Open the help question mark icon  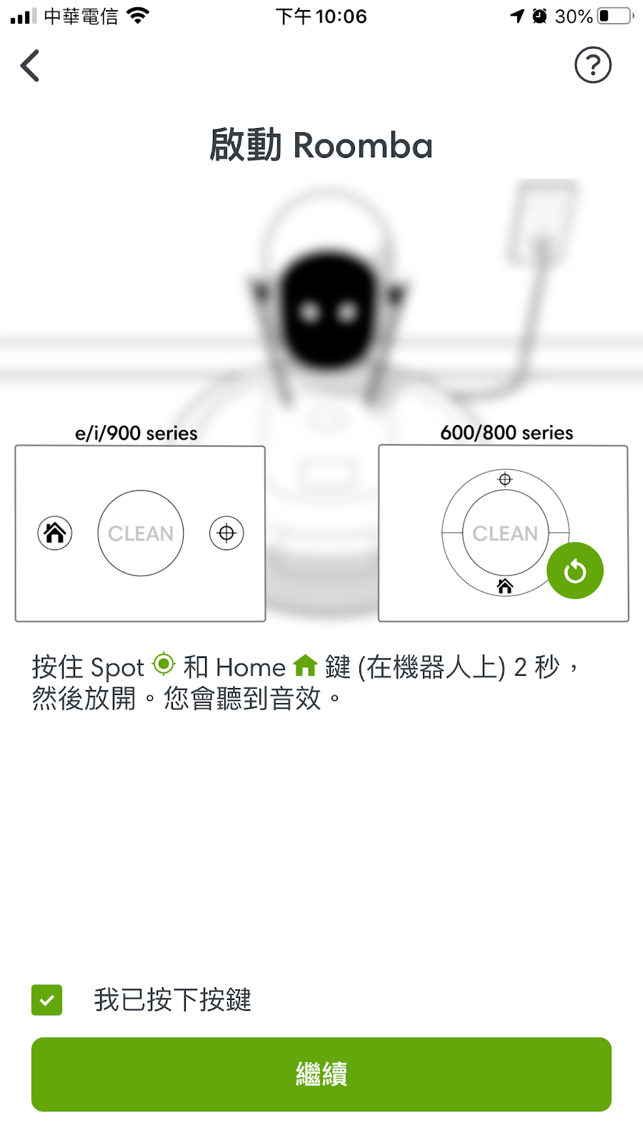[593, 66]
